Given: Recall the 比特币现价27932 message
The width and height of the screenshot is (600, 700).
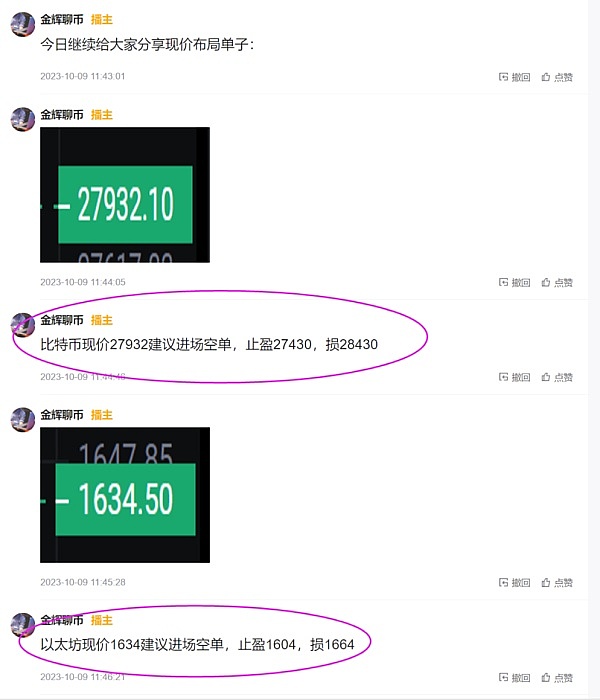Looking at the screenshot, I should click(x=514, y=378).
